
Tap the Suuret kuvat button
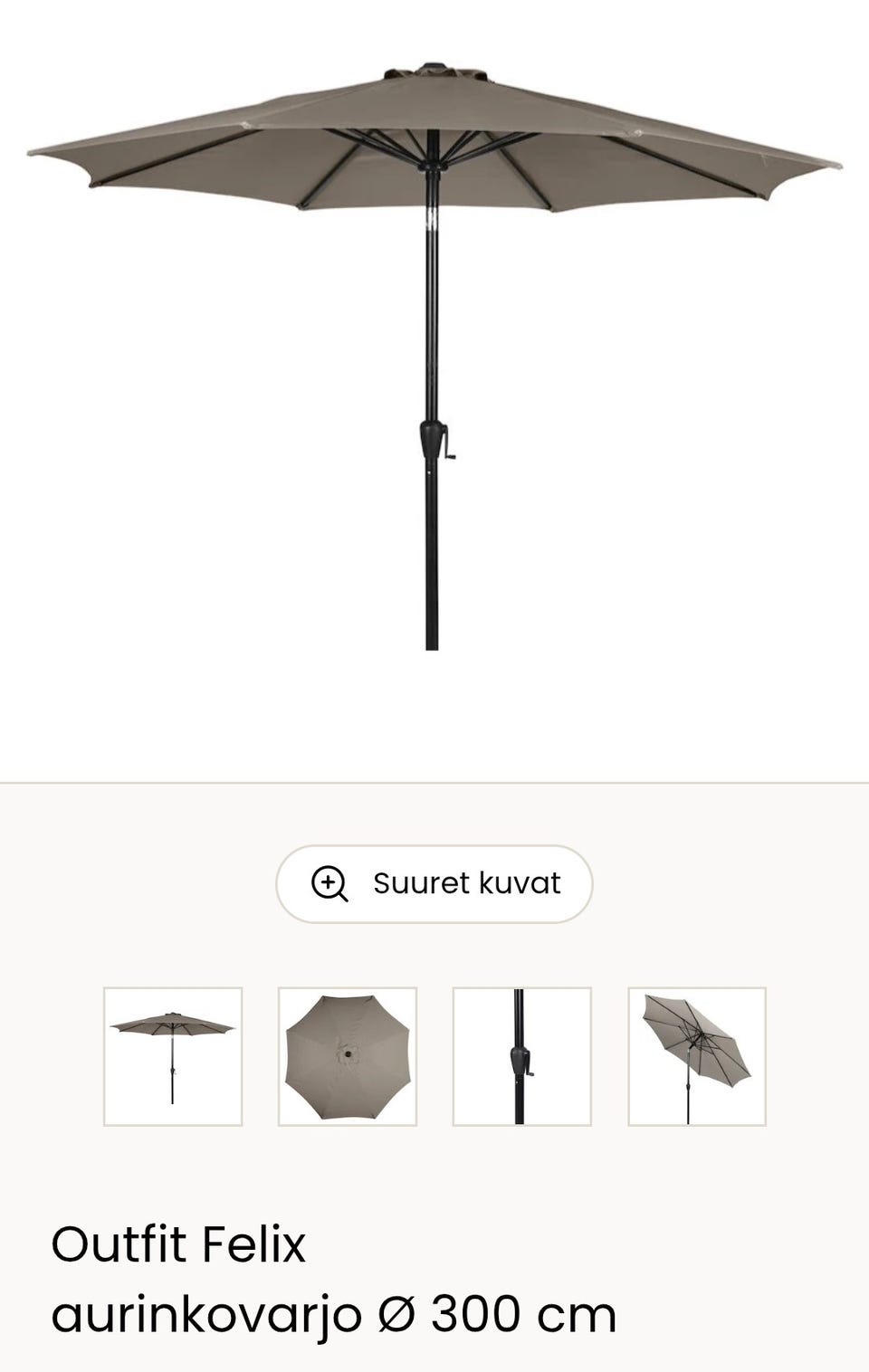[434, 883]
